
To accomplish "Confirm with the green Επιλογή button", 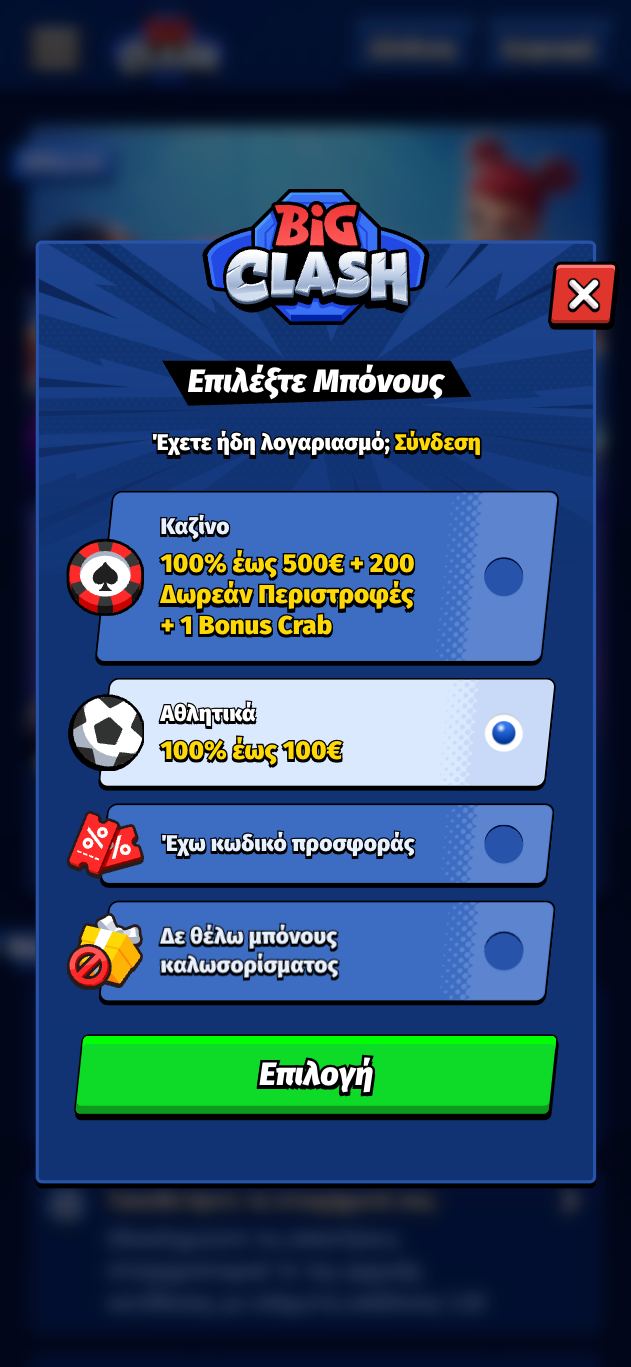I will 316,1074.
